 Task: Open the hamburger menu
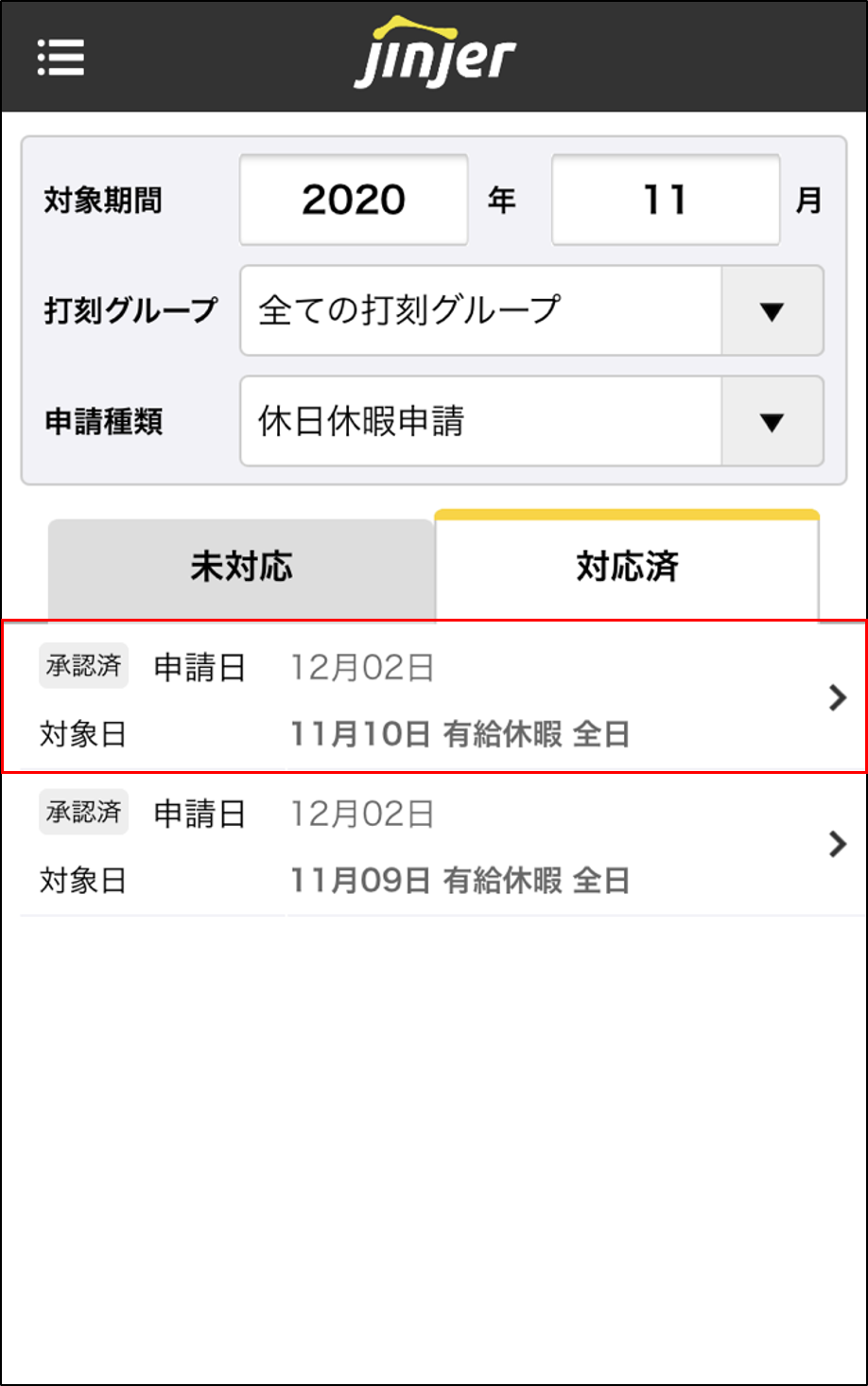(x=61, y=58)
